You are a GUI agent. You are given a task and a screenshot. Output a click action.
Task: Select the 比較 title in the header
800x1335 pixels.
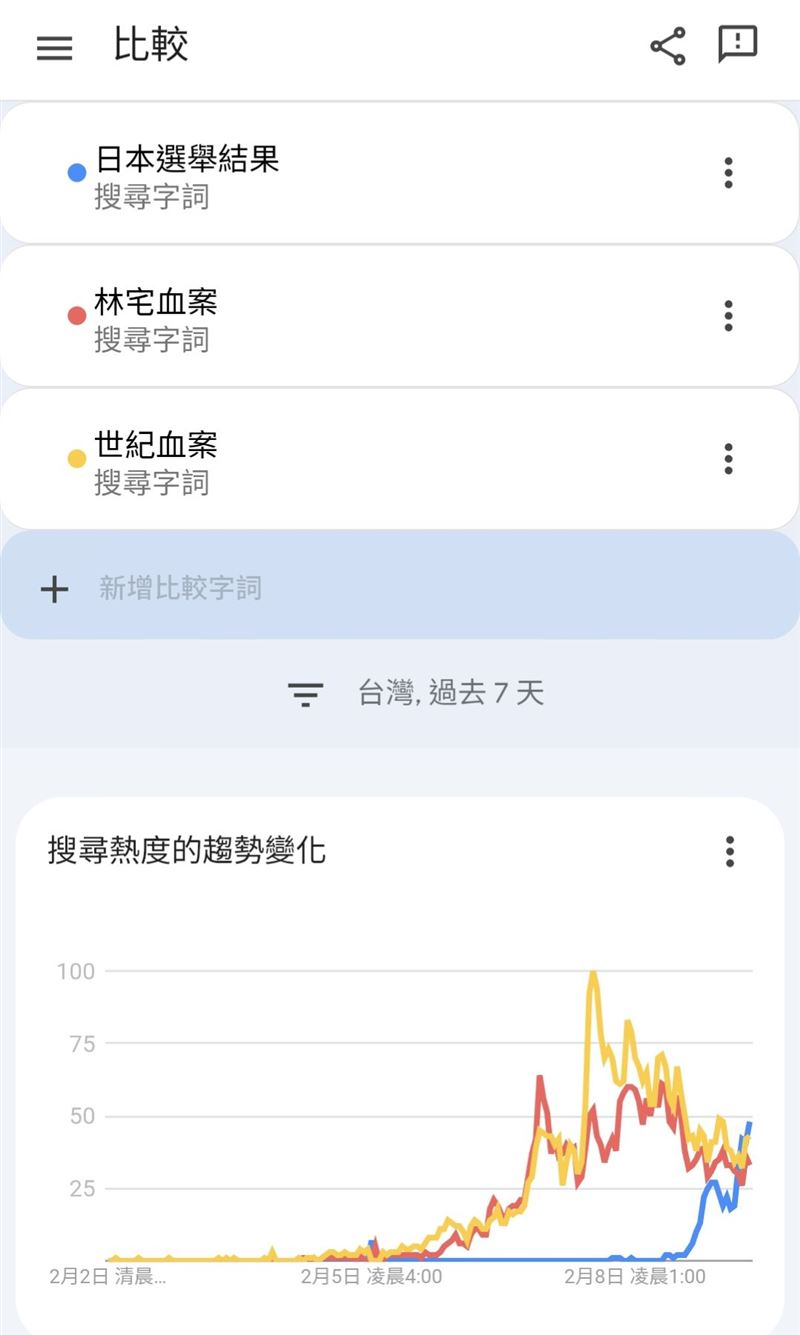[x=148, y=46]
